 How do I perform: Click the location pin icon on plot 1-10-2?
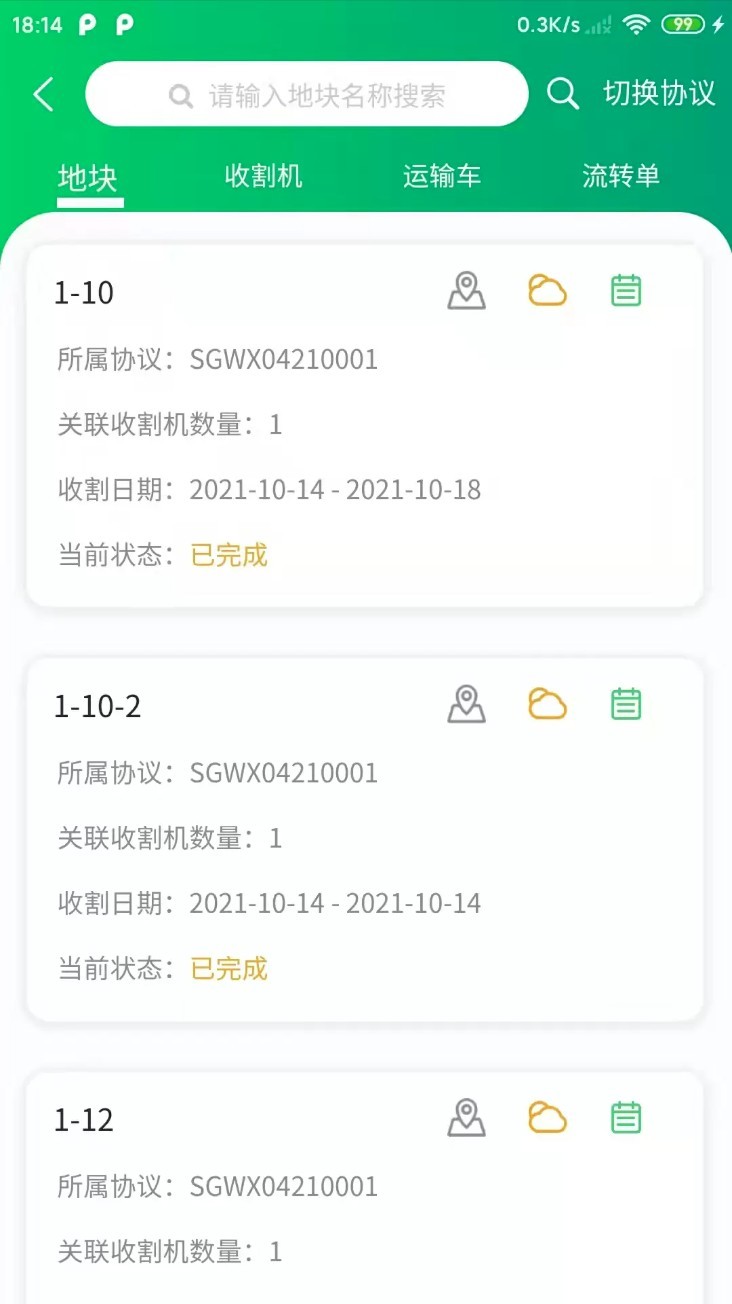[465, 705]
